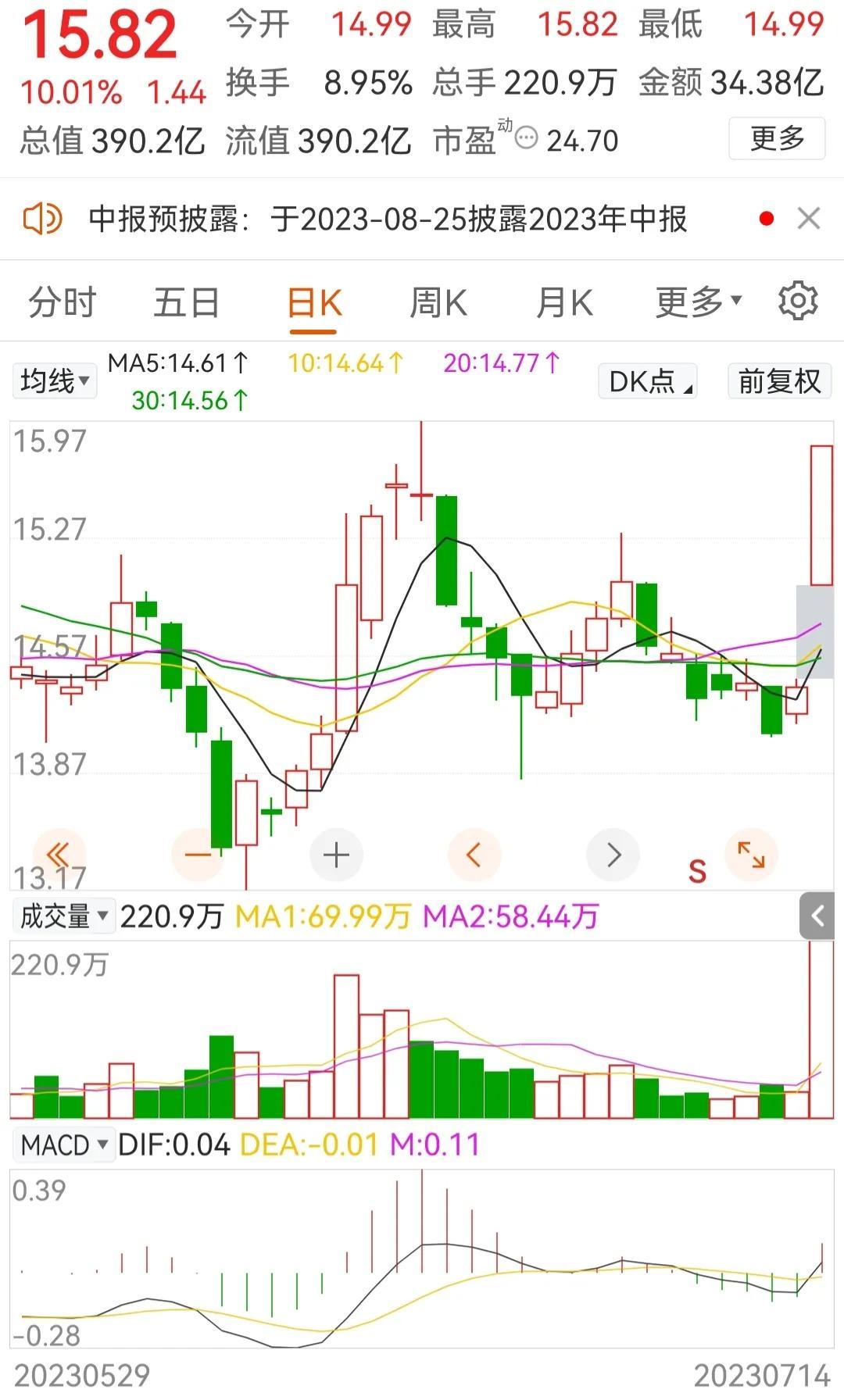Switch to the 分时 tab
The image size is (844, 1400).
tap(62, 302)
